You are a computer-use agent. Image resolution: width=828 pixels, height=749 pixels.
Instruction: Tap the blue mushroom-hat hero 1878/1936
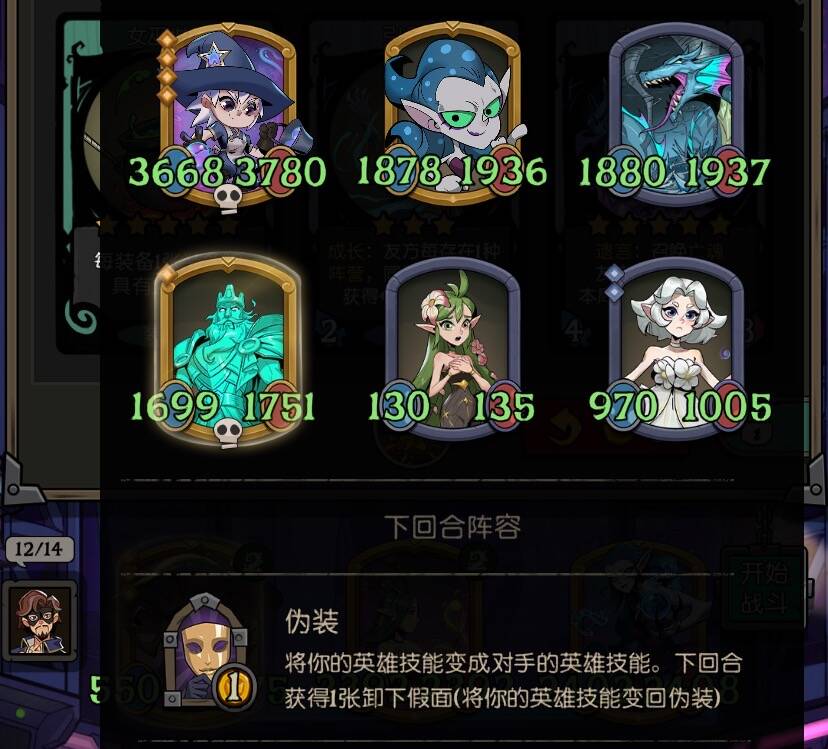click(x=452, y=110)
